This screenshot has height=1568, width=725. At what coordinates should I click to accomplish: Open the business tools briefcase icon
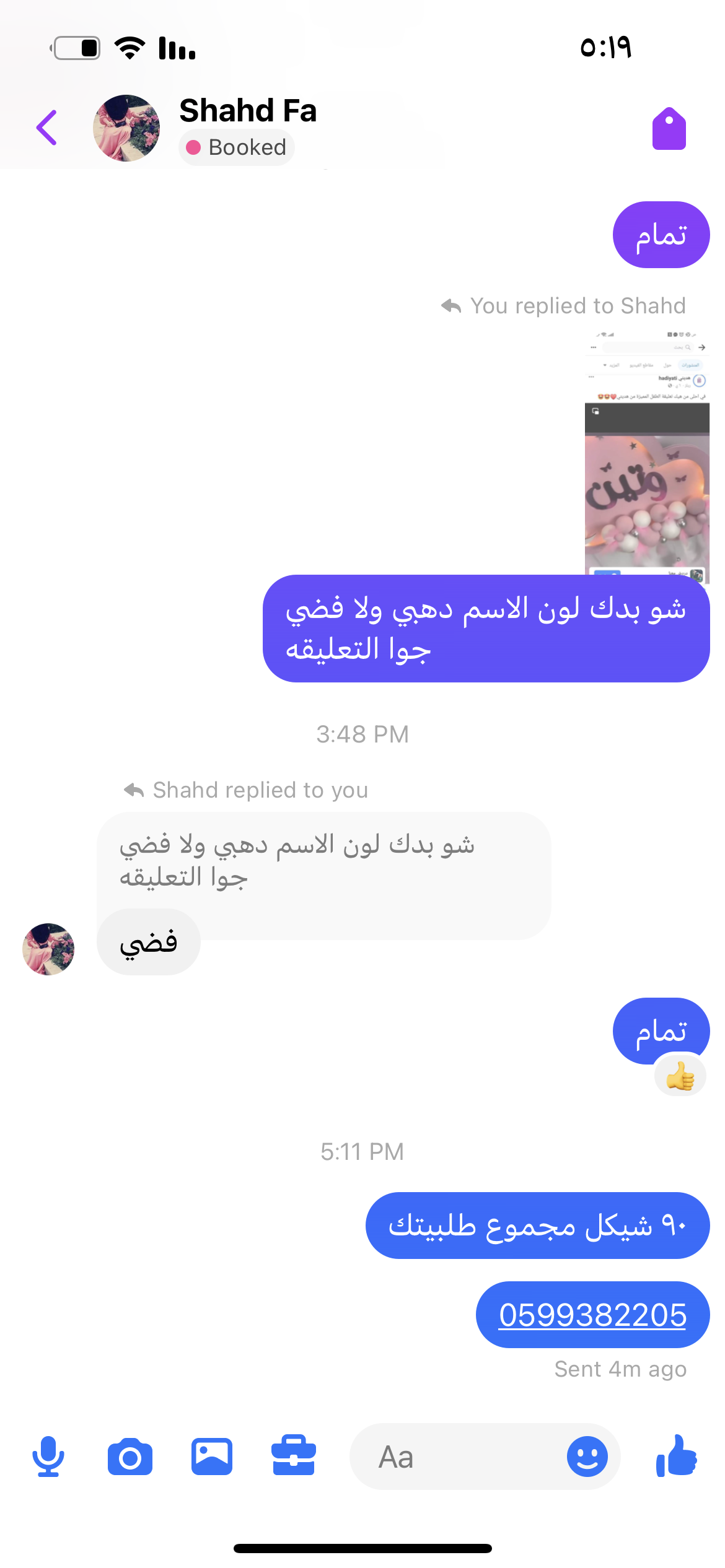[294, 1457]
